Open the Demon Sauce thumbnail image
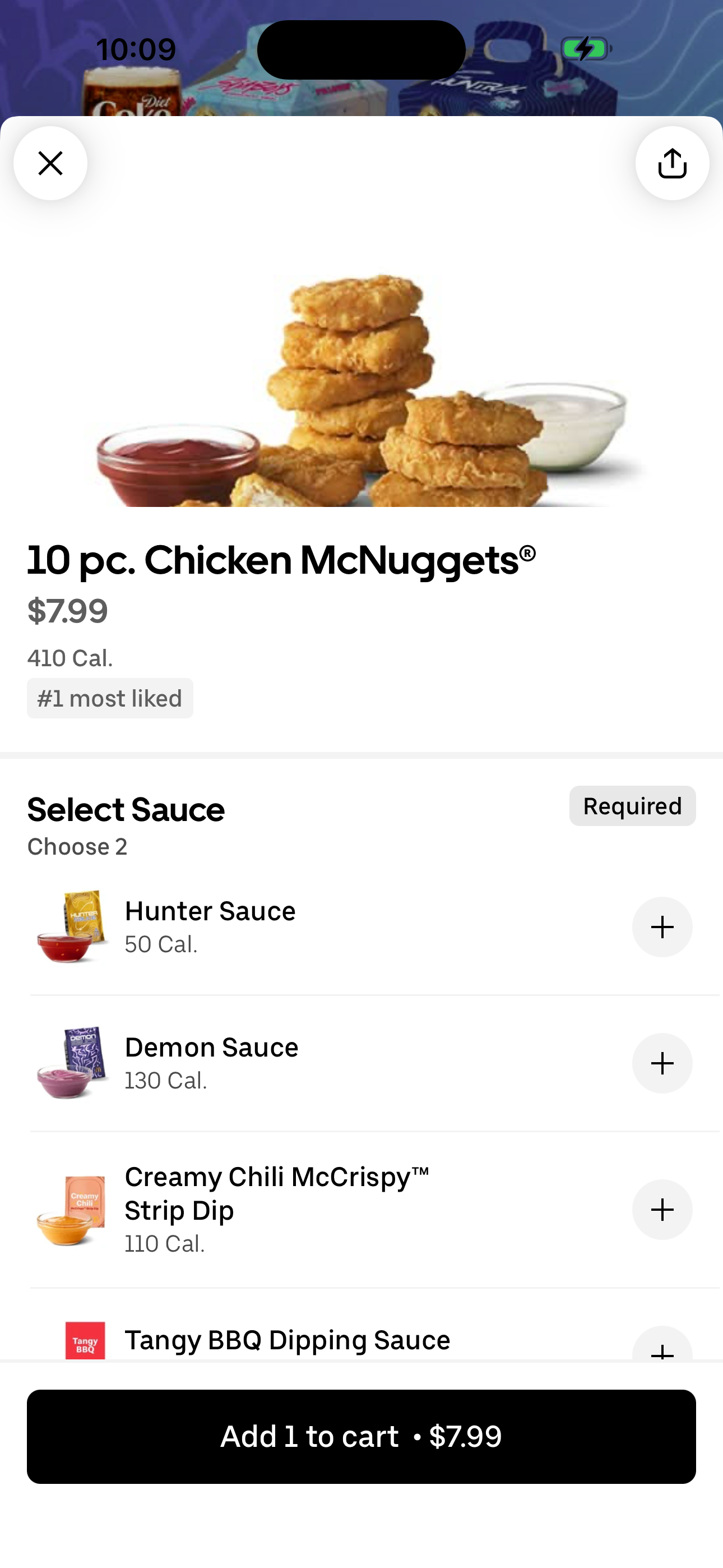 pos(72,1063)
